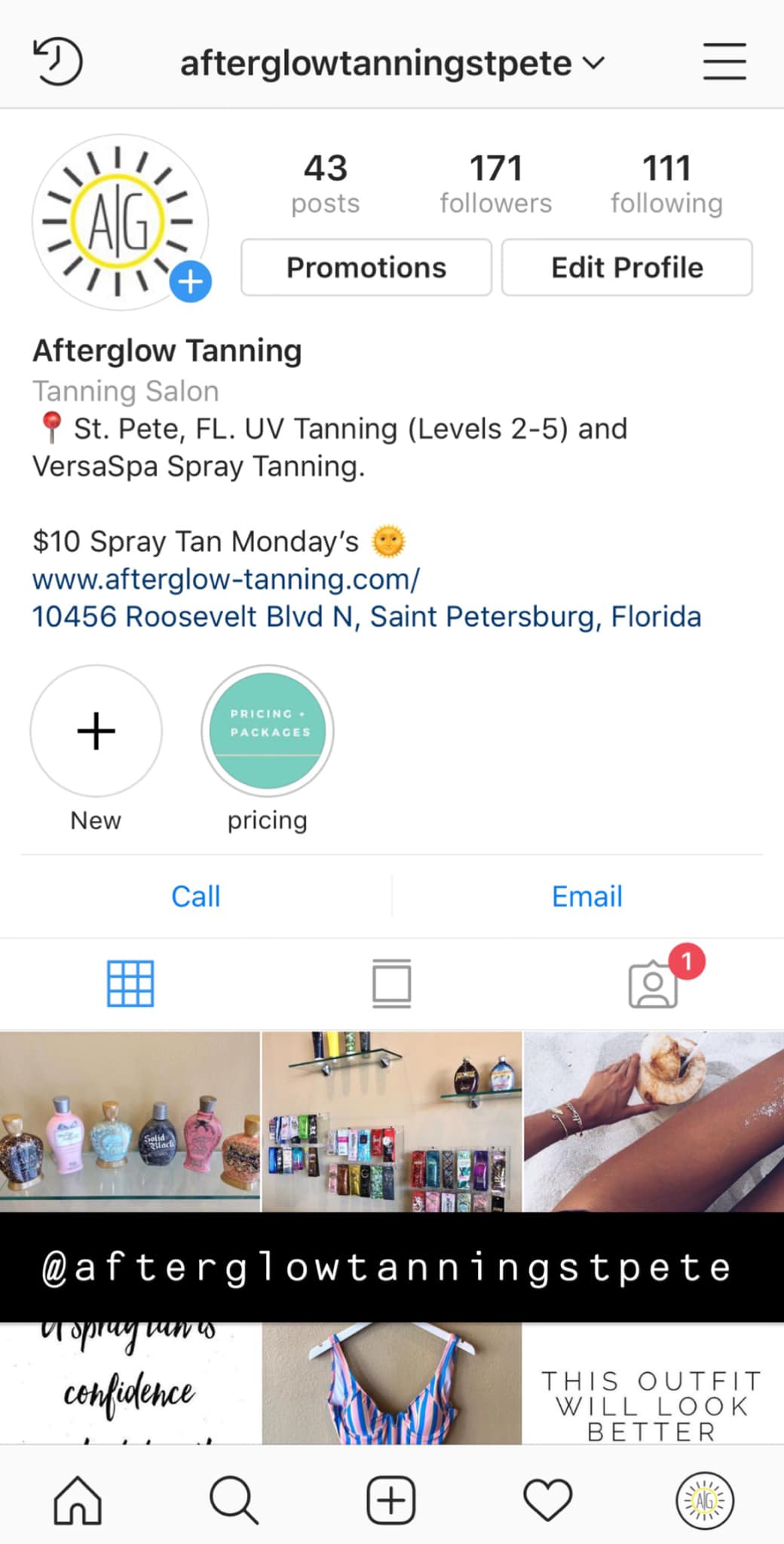This screenshot has height=1544, width=784.
Task: Open the afterglow-tanning.com website link
Action: [226, 579]
